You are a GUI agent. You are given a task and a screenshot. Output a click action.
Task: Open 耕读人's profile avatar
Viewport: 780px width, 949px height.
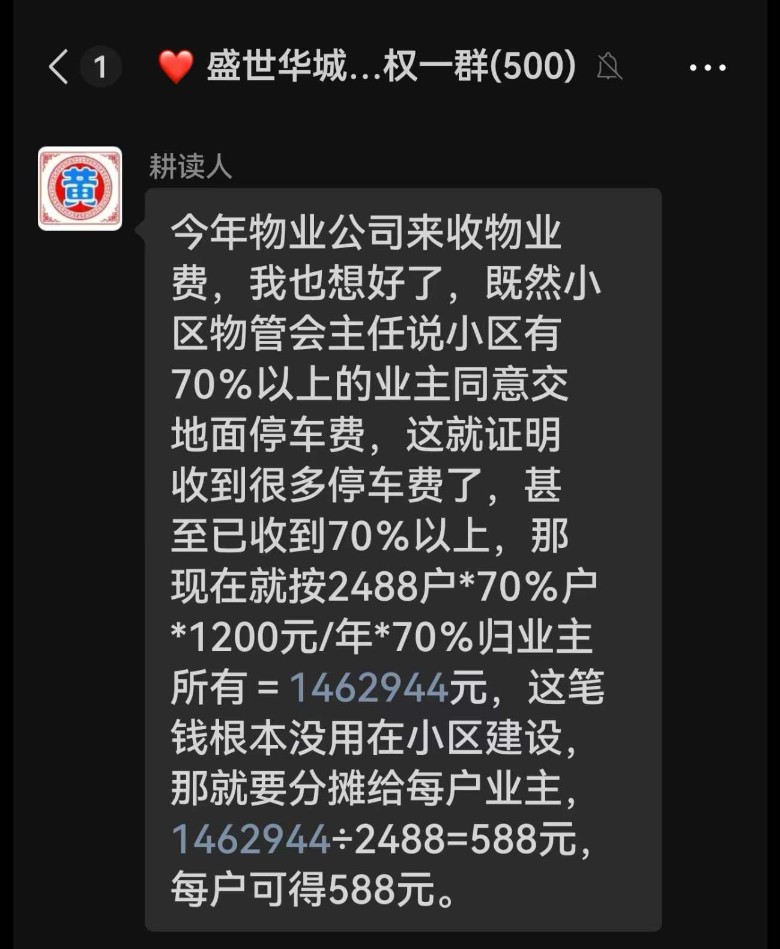pos(80,188)
